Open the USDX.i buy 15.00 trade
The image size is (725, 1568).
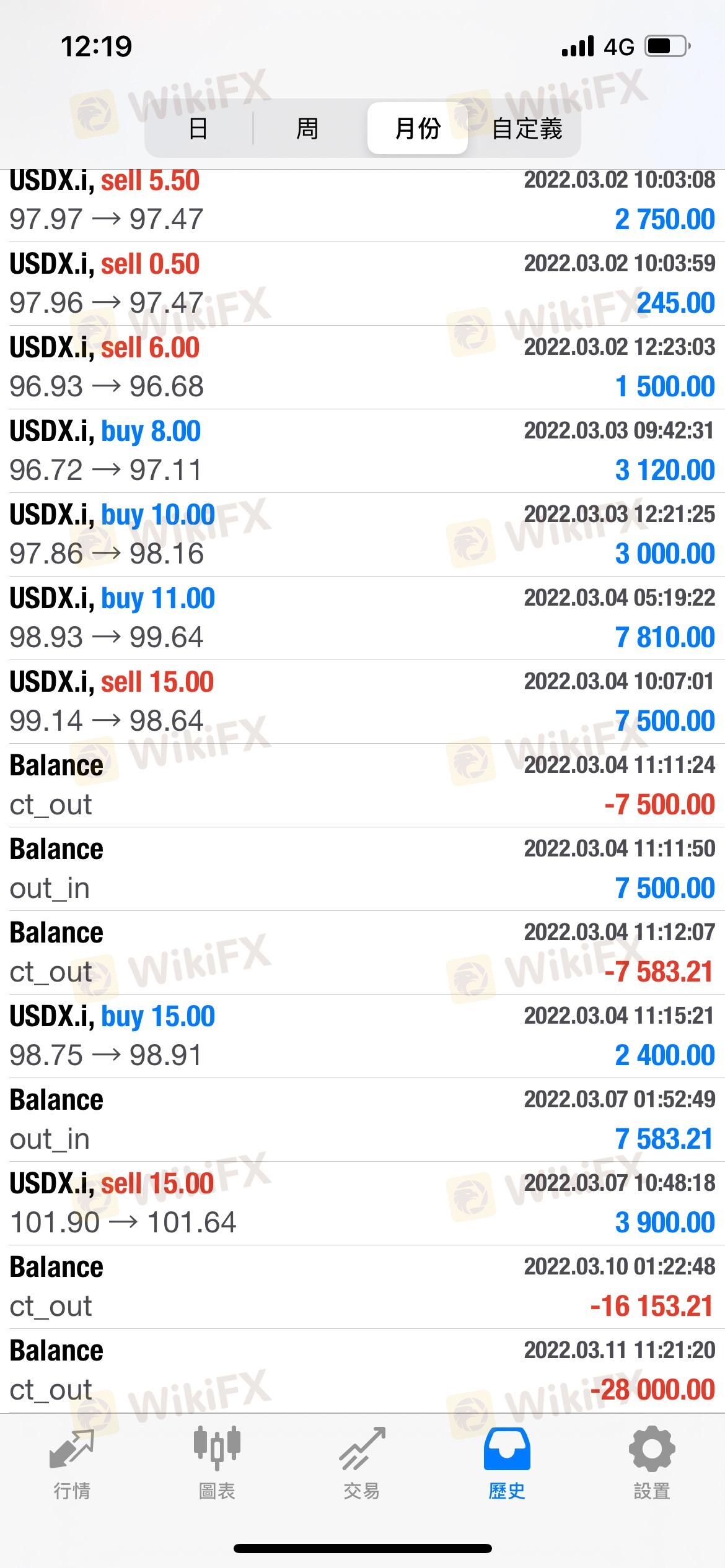[362, 1036]
